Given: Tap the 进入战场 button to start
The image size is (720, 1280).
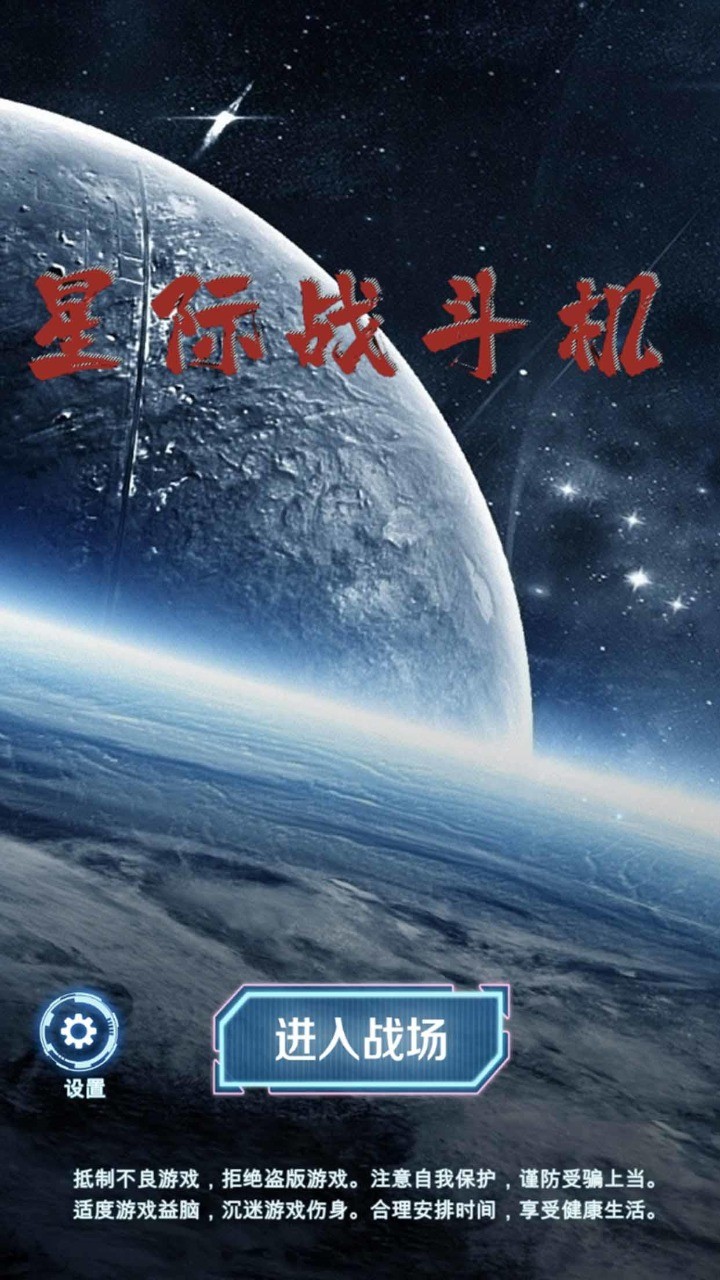Looking at the screenshot, I should pyautogui.click(x=360, y=1040).
